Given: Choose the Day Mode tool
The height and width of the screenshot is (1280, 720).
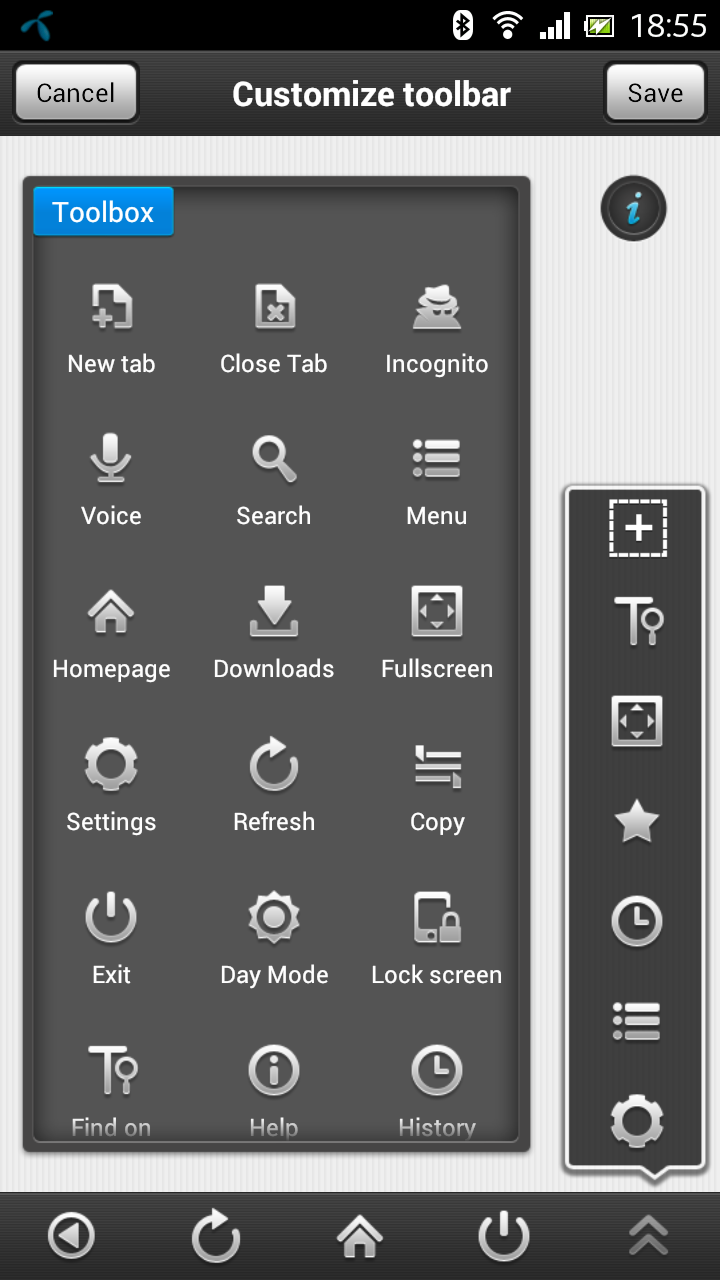Looking at the screenshot, I should [273, 939].
